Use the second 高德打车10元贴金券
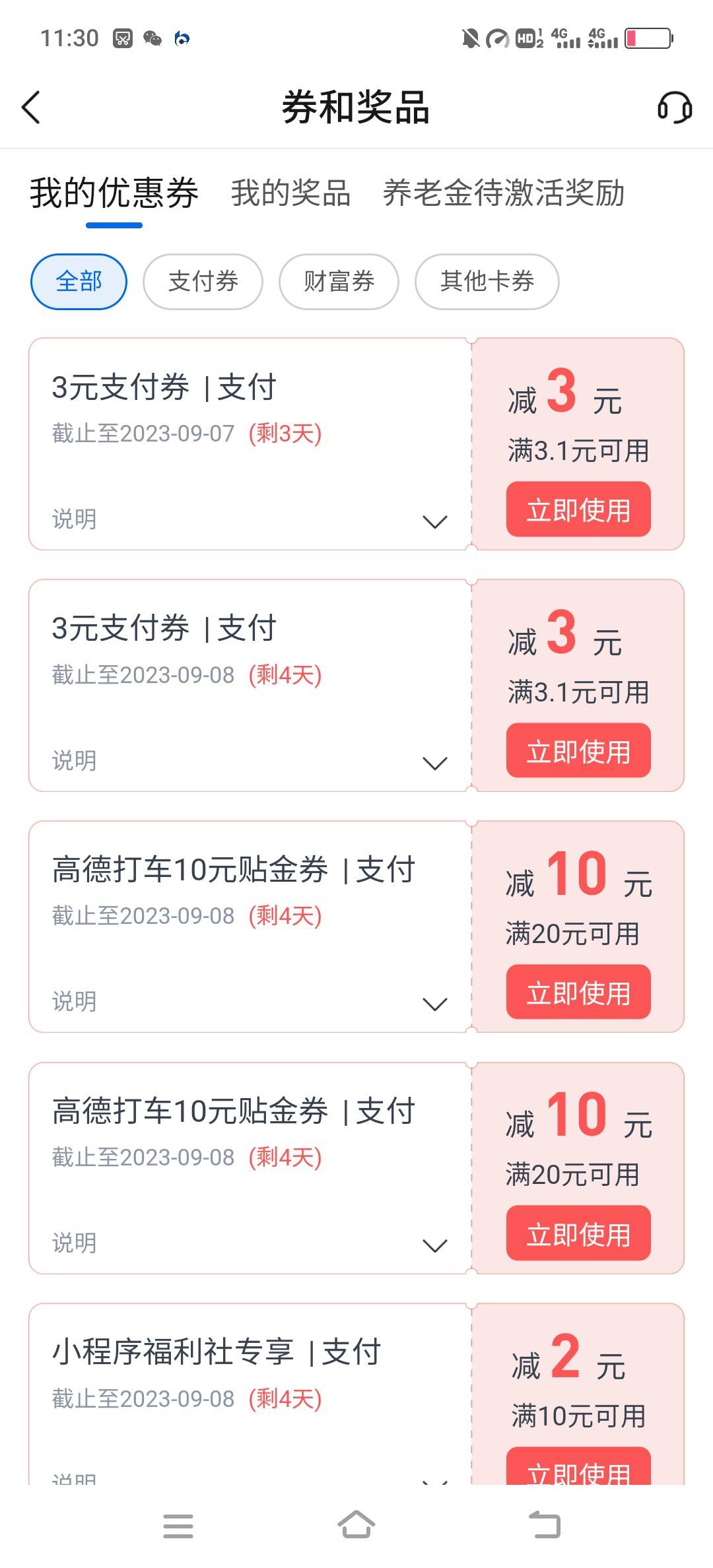Viewport: 713px width, 1568px height. 578,1233
